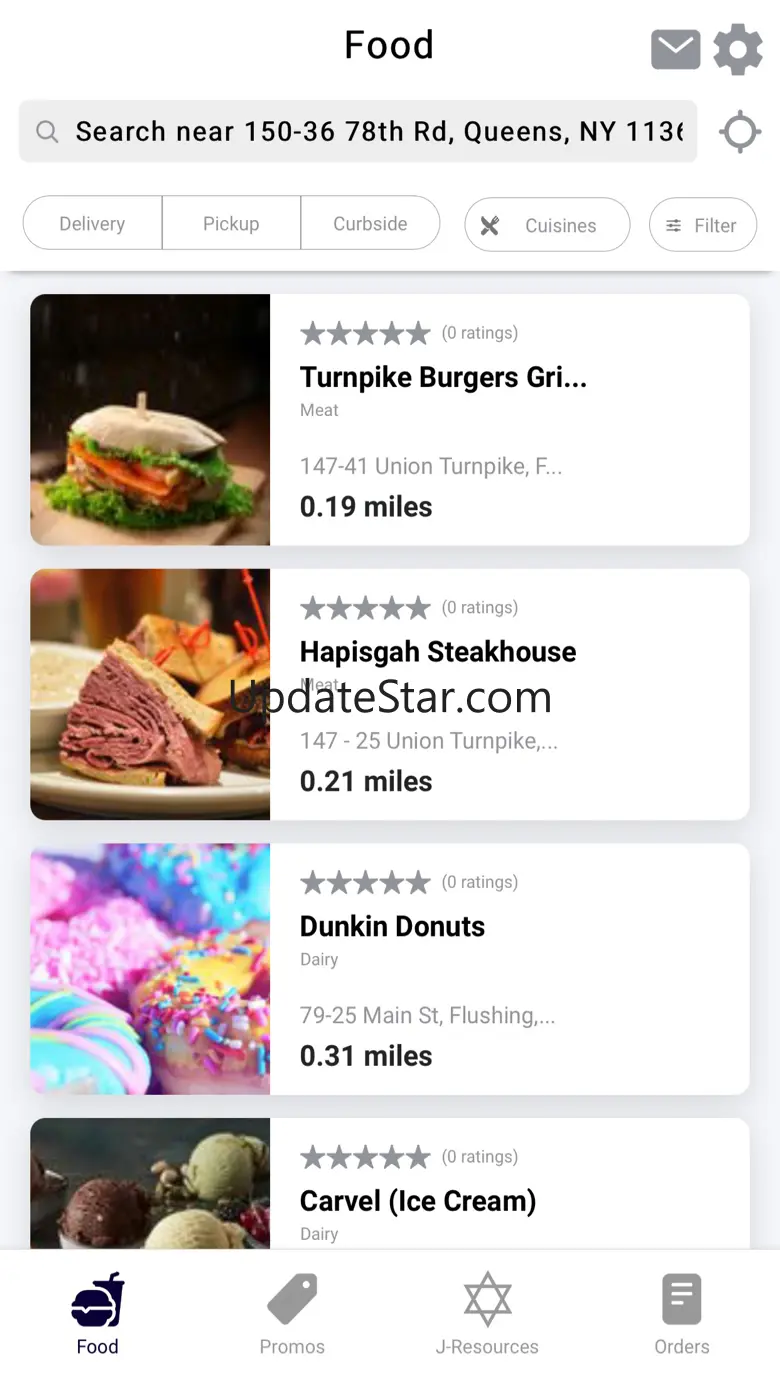Go to the Food tab

[x=97, y=1314]
